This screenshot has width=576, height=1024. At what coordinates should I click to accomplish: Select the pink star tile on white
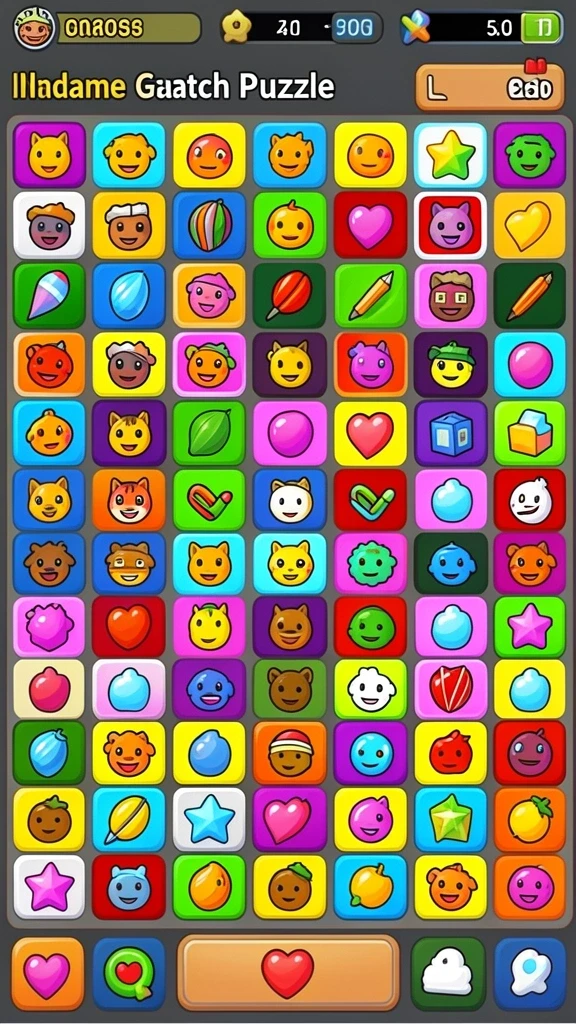[x=49, y=887]
